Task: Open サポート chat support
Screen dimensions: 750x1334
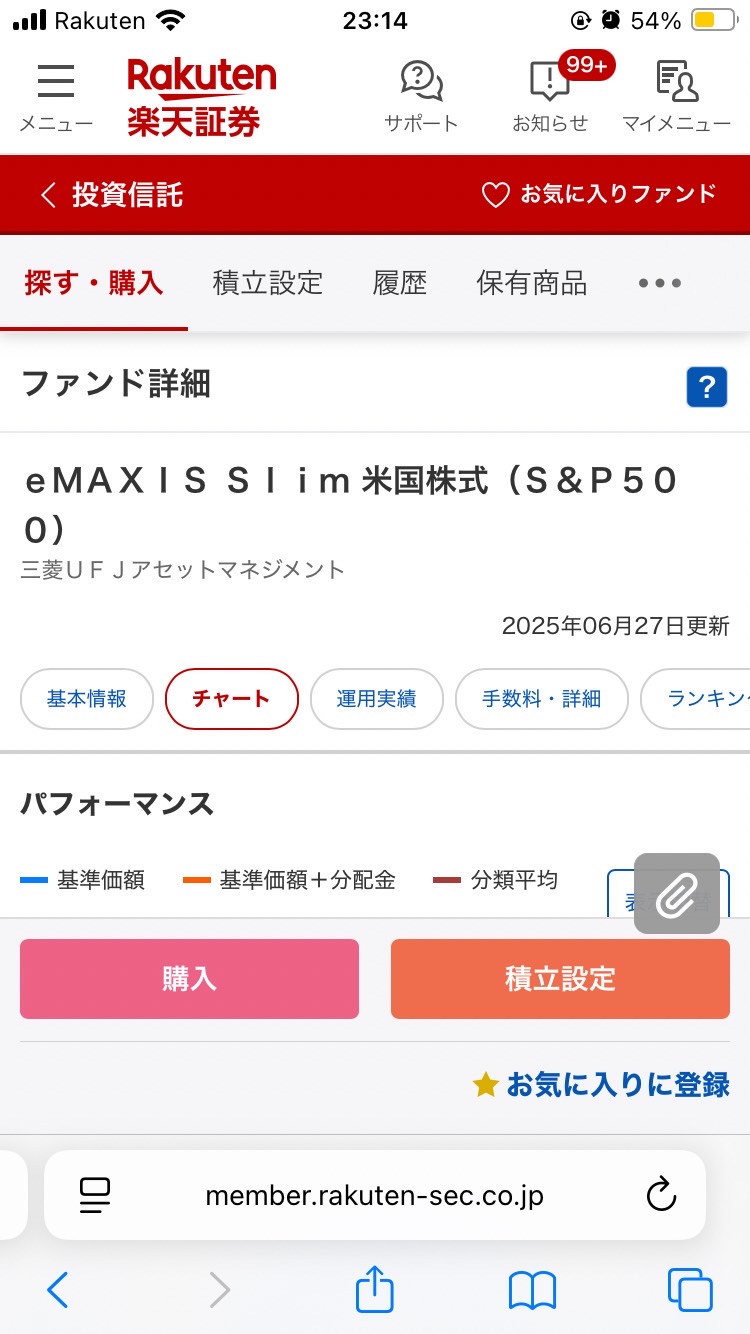Action: tap(421, 97)
